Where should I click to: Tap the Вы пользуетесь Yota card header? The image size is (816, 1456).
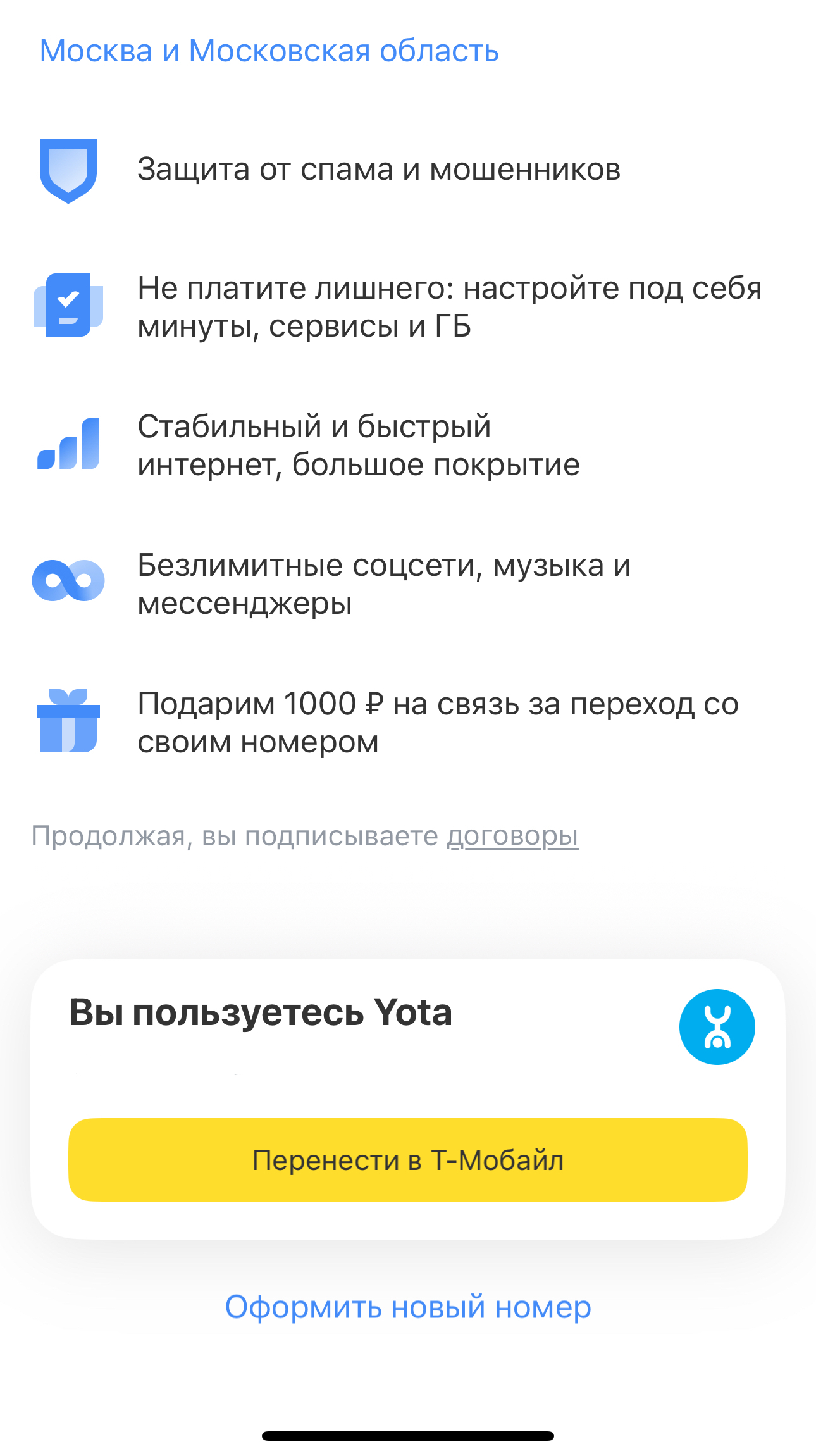[261, 1011]
